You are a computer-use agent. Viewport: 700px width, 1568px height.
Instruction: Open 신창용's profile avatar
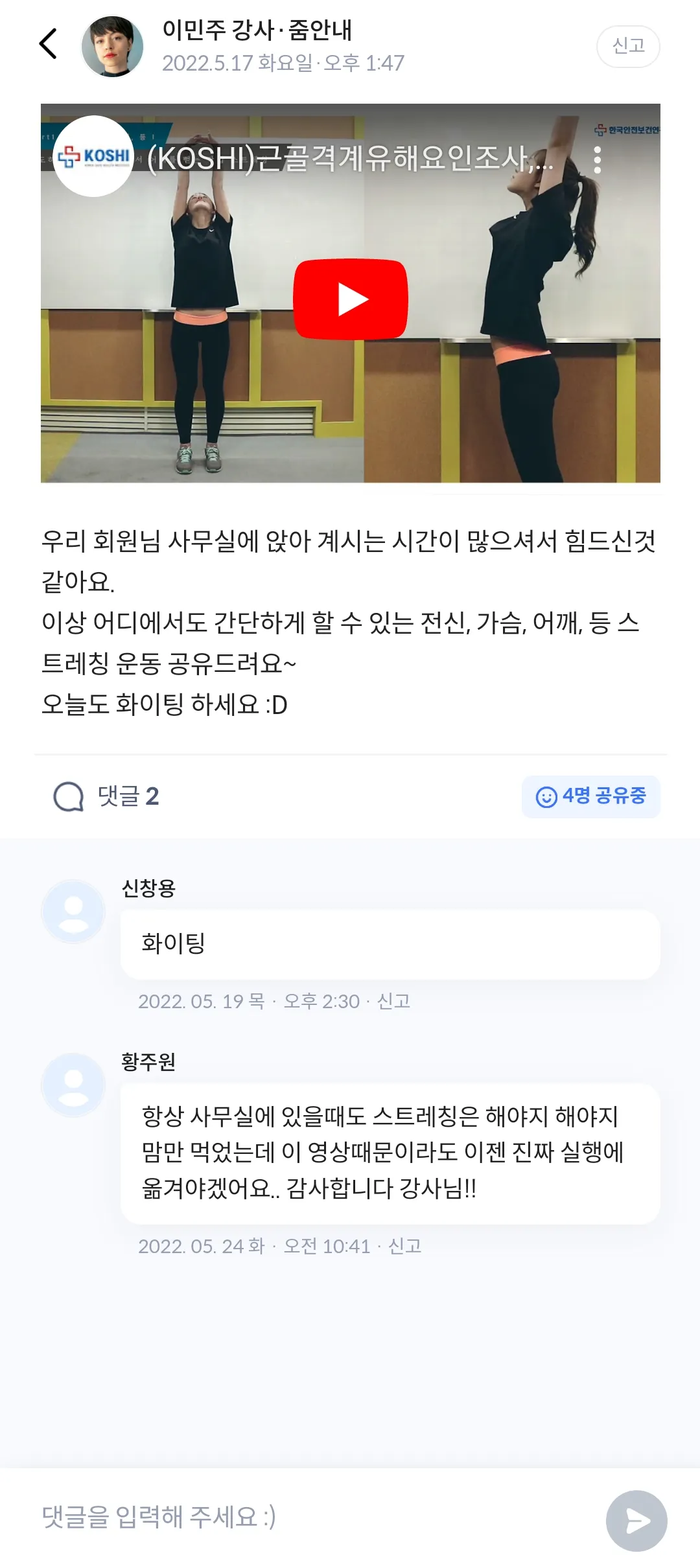point(73,912)
